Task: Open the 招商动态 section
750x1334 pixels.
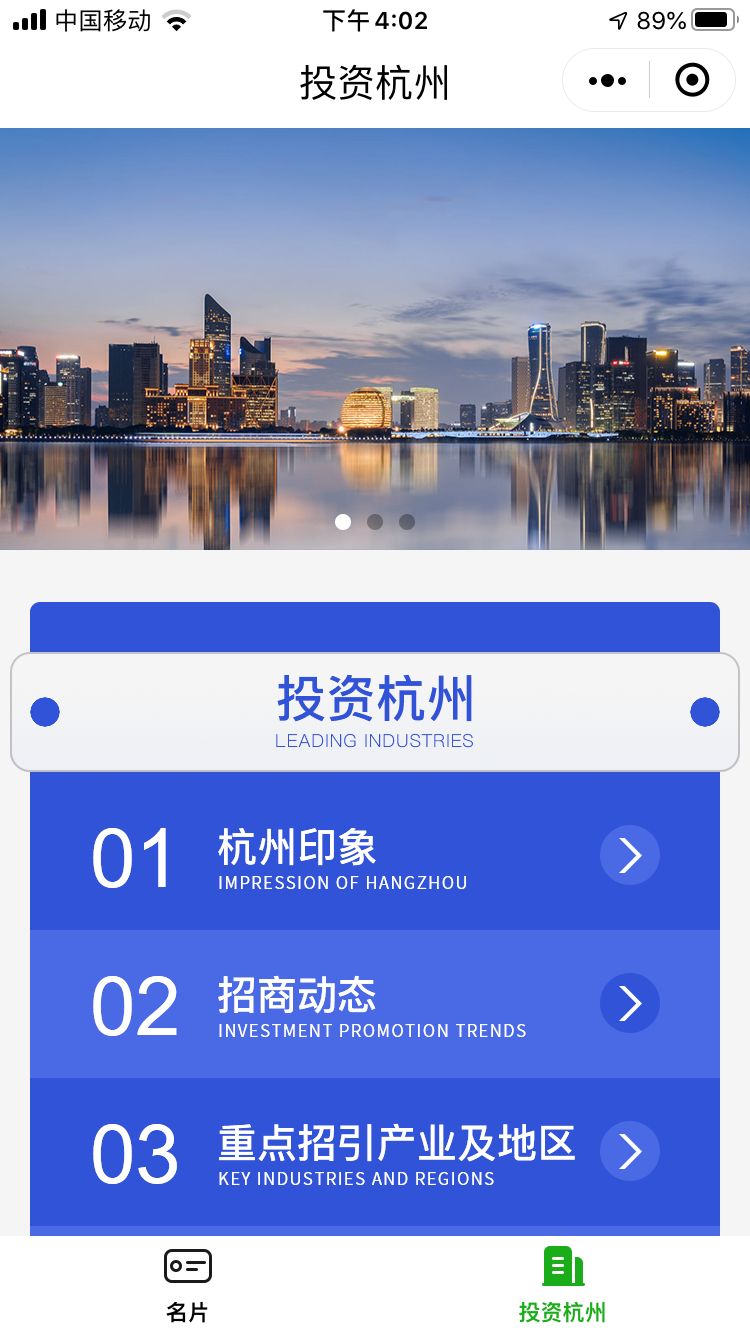Action: click(629, 1004)
